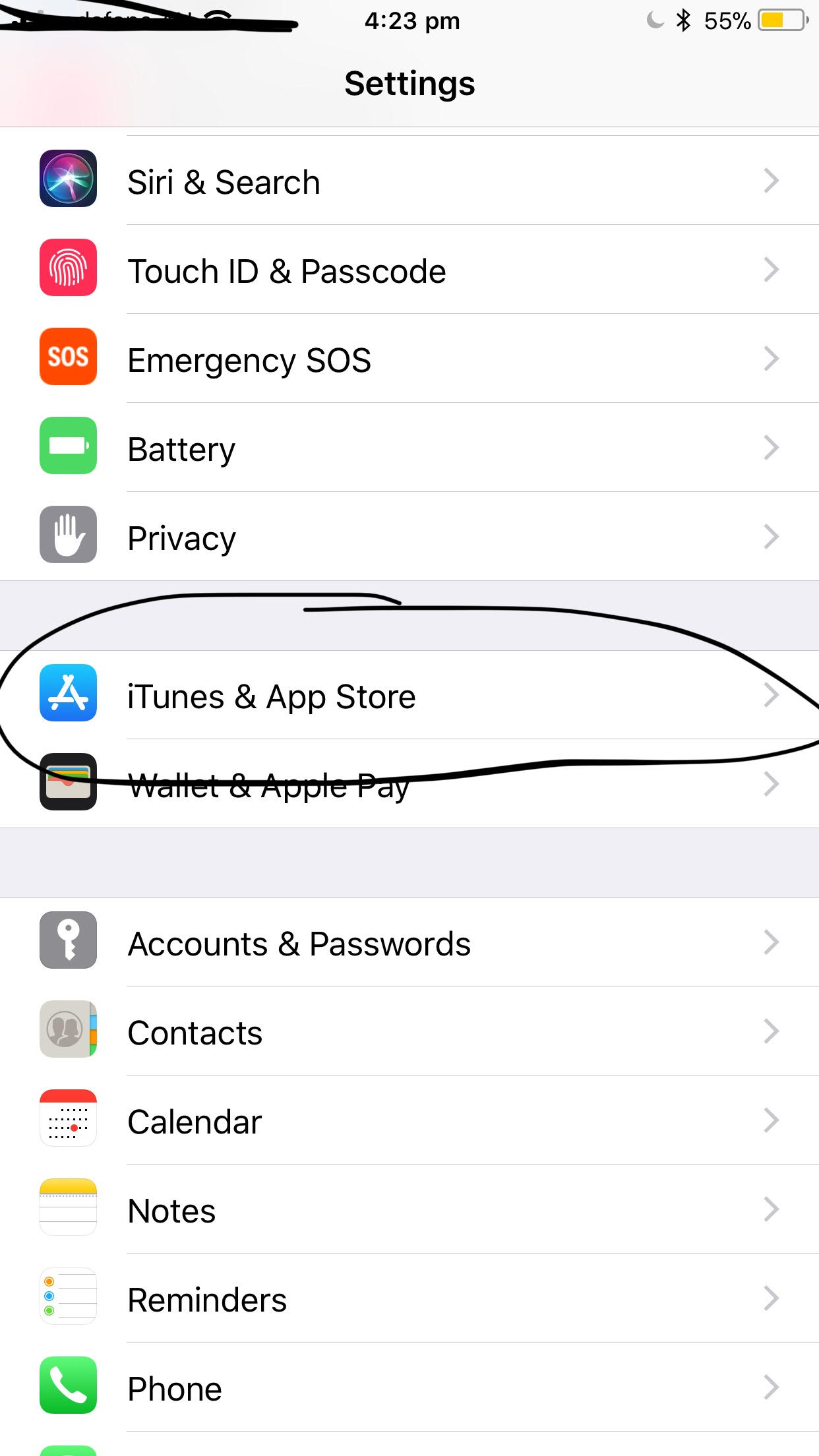Open Calendar settings

pyautogui.click(x=409, y=1121)
